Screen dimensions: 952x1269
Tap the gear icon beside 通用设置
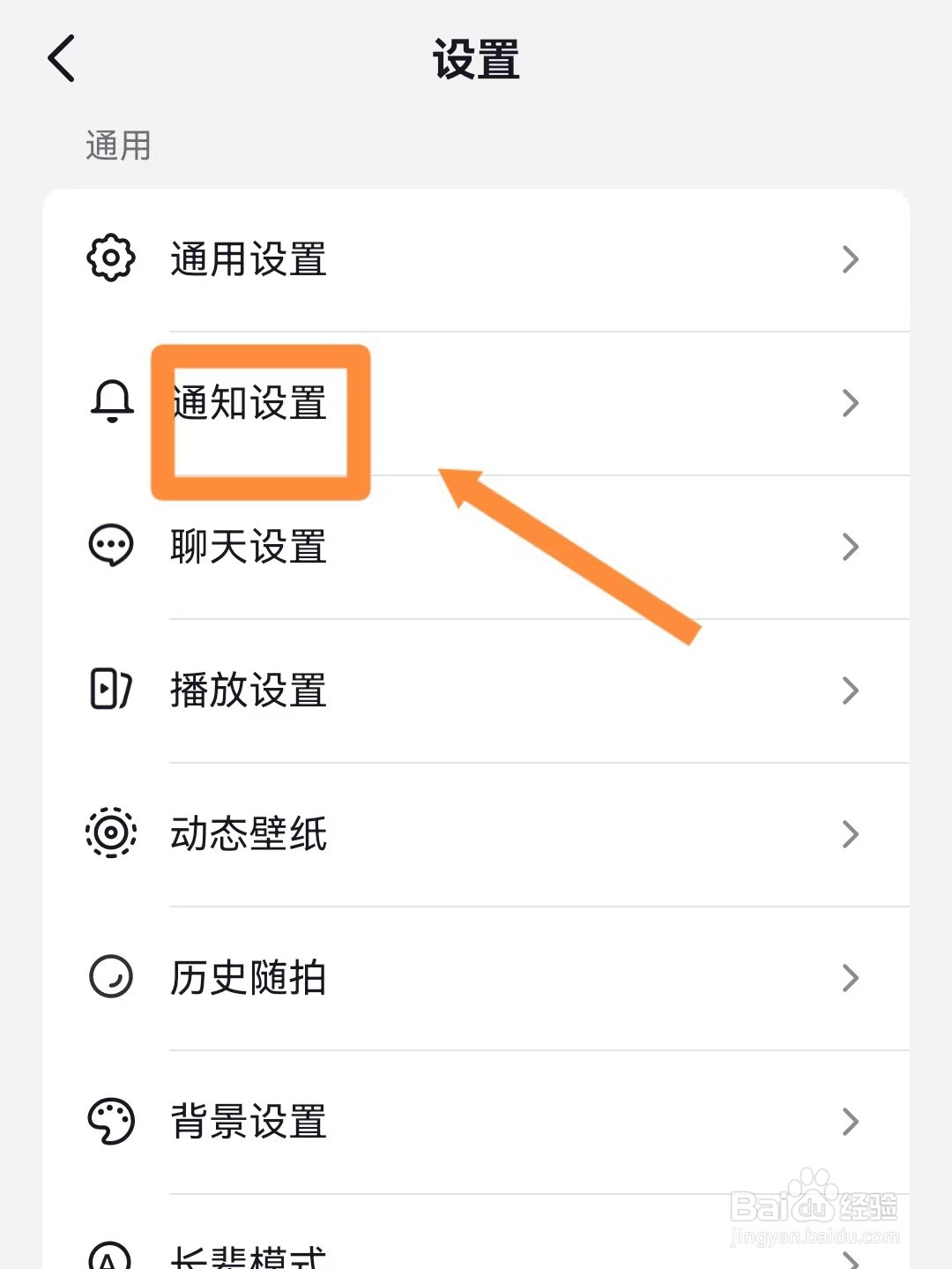(x=109, y=258)
